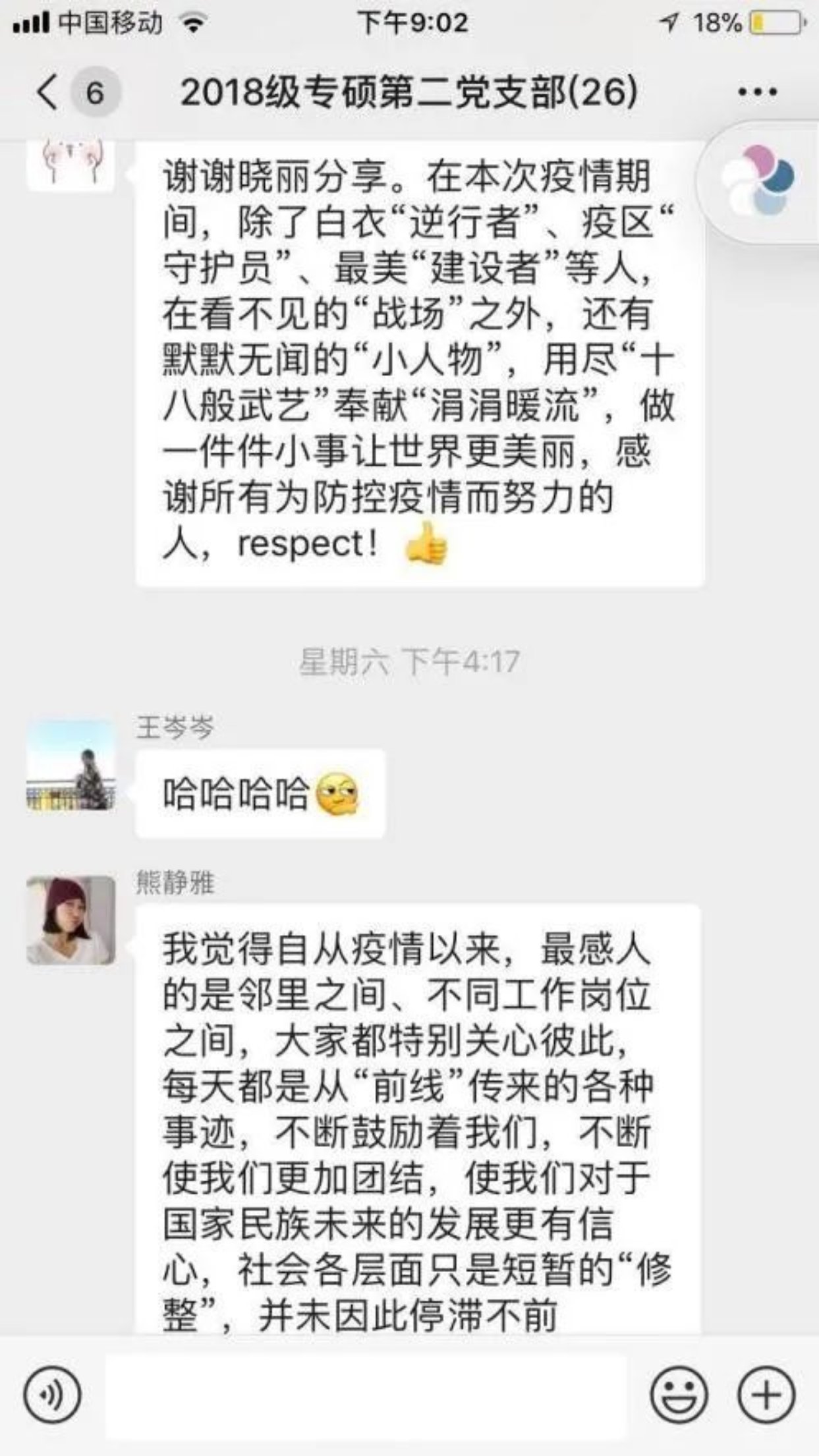Switch to voice message input
Viewport: 819px width, 1456px height.
pyautogui.click(x=53, y=1394)
